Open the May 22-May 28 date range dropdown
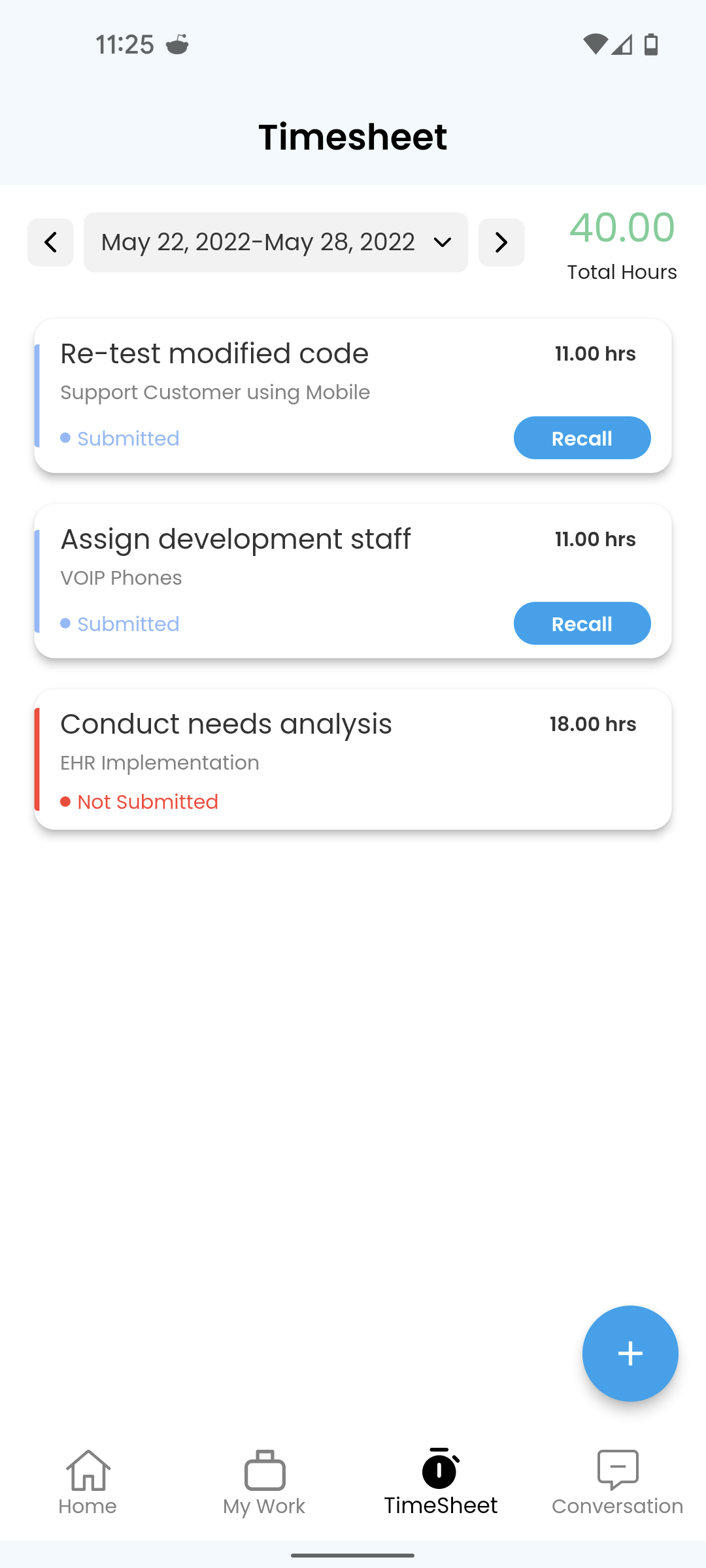 coord(276,242)
